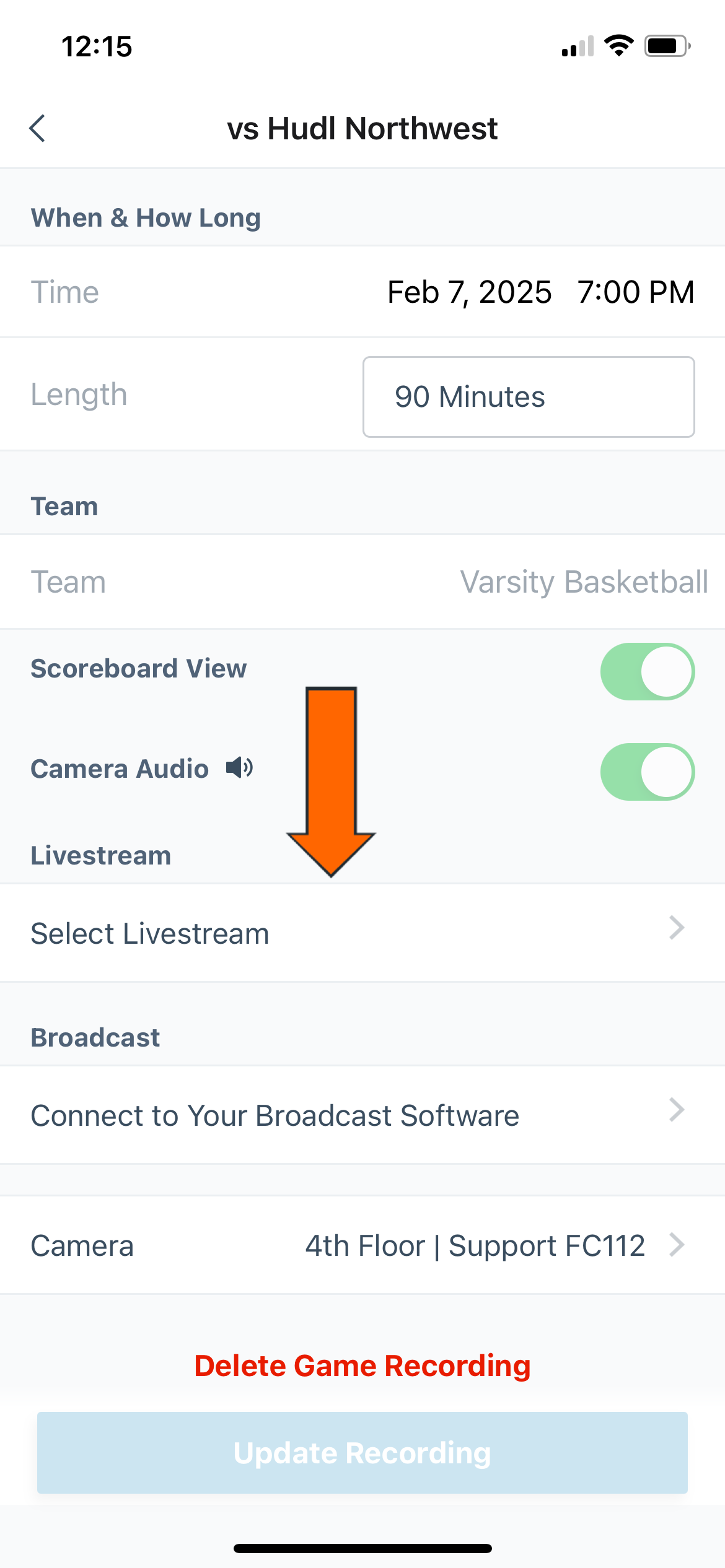
Task: Tap the clock showing 12:15
Action: pyautogui.click(x=97, y=45)
